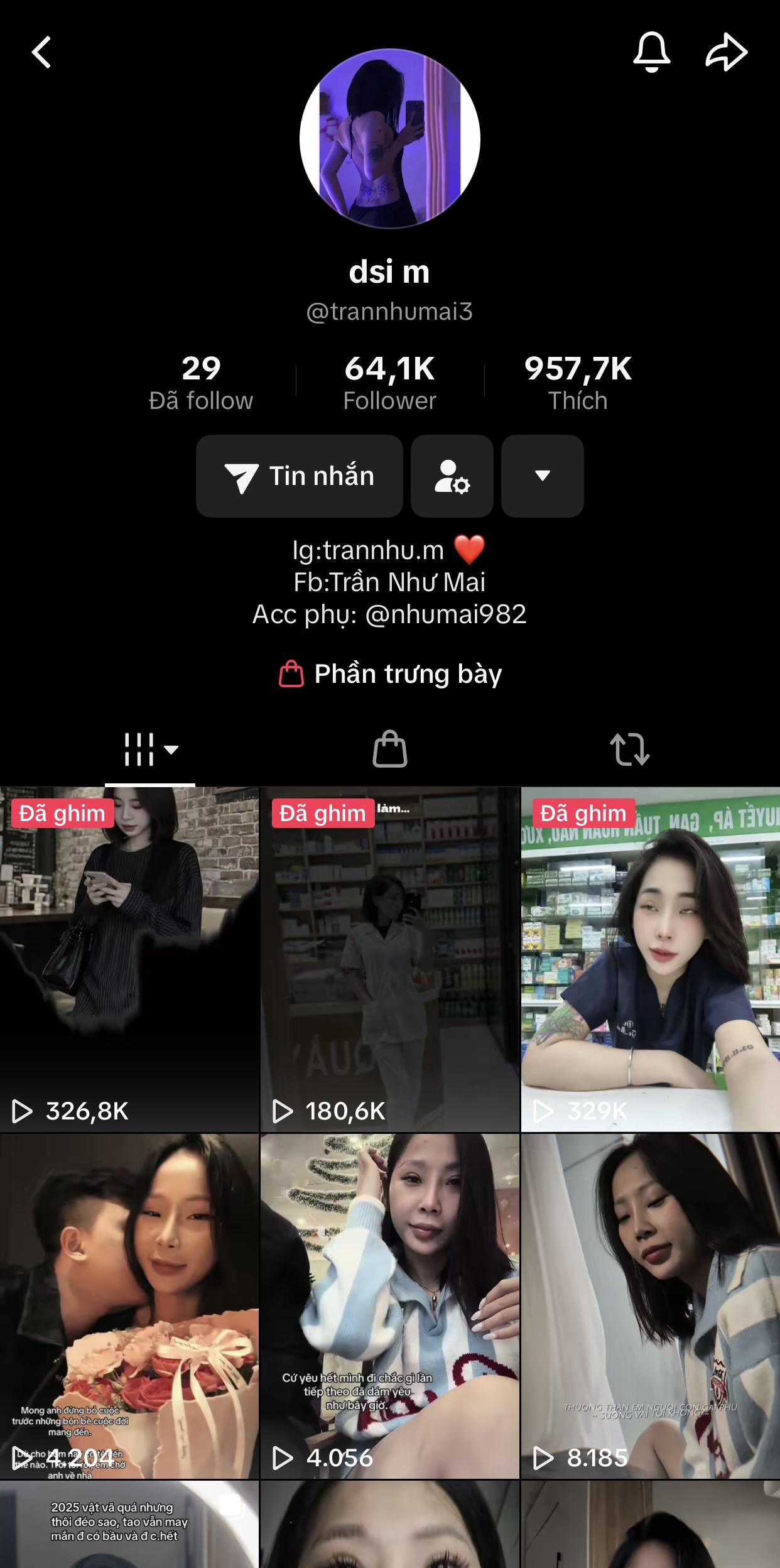Open the video with 8.185 views
This screenshot has height=1568, width=780.
(651, 1305)
